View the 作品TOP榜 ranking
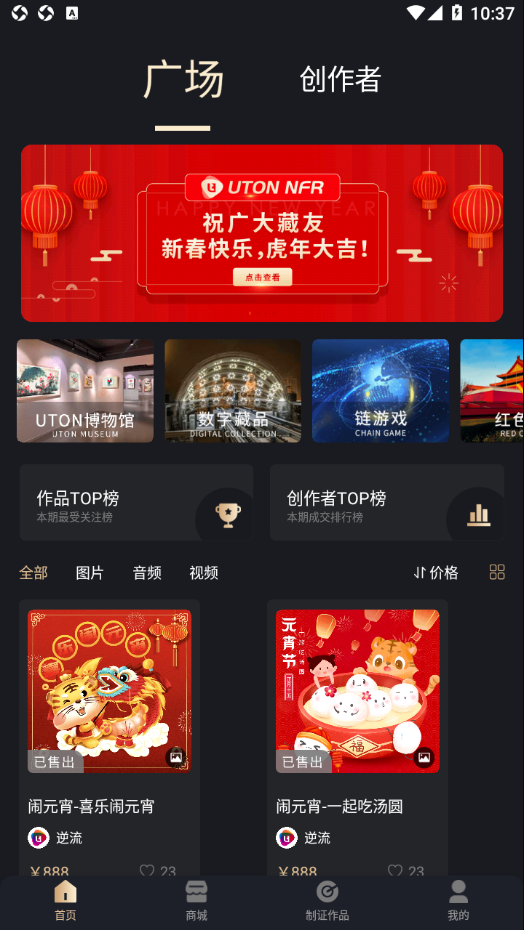Viewport: 524px width, 930px height. pyautogui.click(x=136, y=502)
